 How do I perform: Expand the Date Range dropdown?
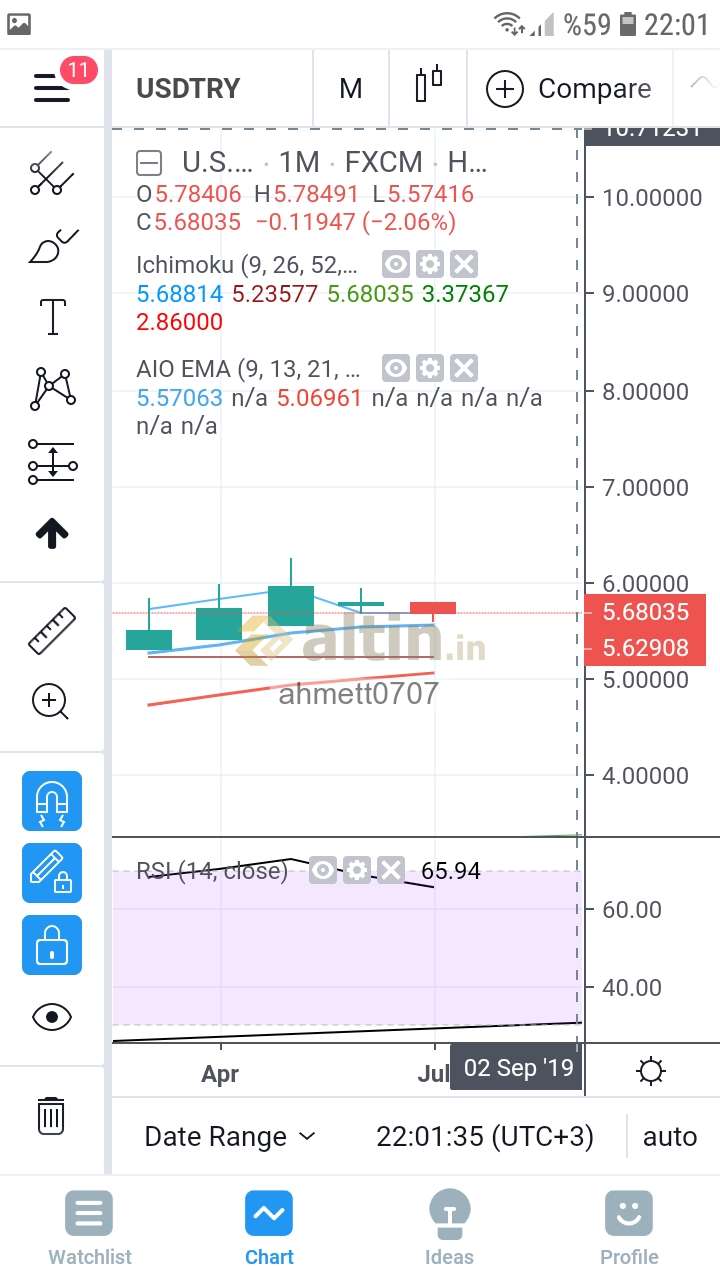pyautogui.click(x=230, y=1137)
